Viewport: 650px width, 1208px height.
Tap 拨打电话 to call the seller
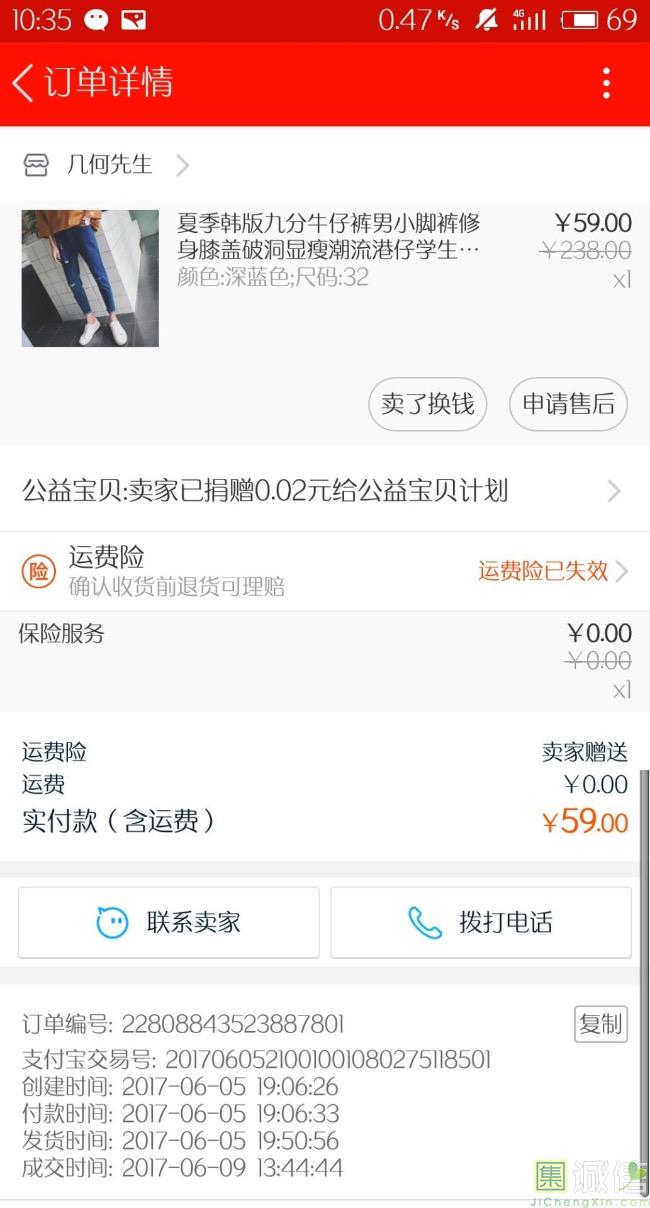click(x=481, y=922)
